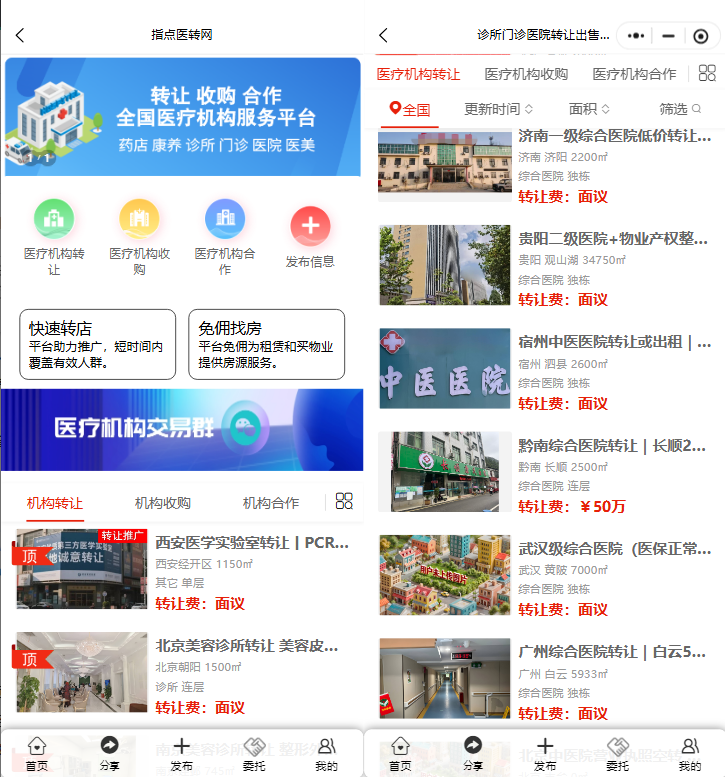The width and height of the screenshot is (725, 777).
Task: Tap the 医疗机构交易群 banner
Action: click(182, 429)
